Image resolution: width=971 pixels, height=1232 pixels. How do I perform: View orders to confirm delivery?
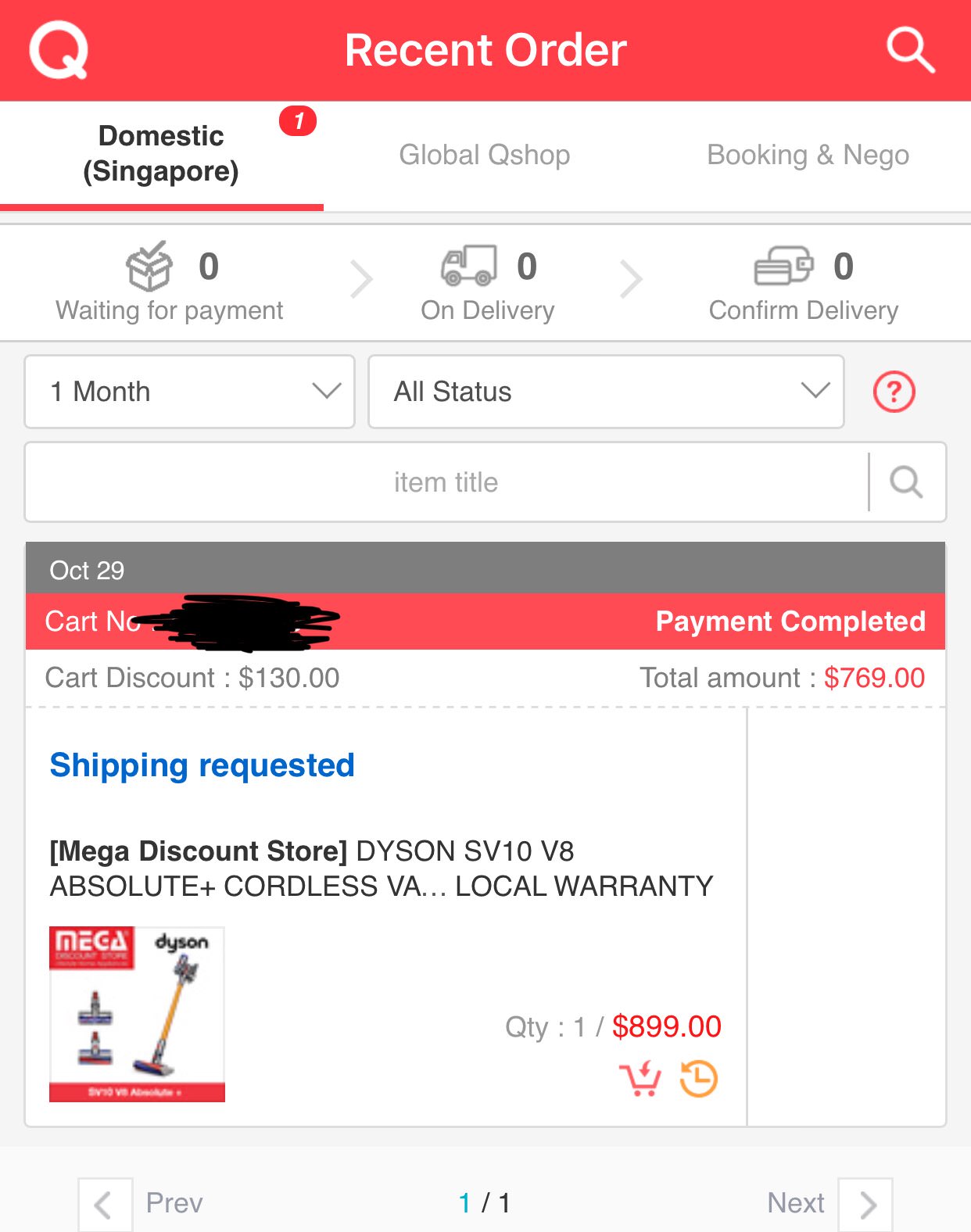pos(804,283)
